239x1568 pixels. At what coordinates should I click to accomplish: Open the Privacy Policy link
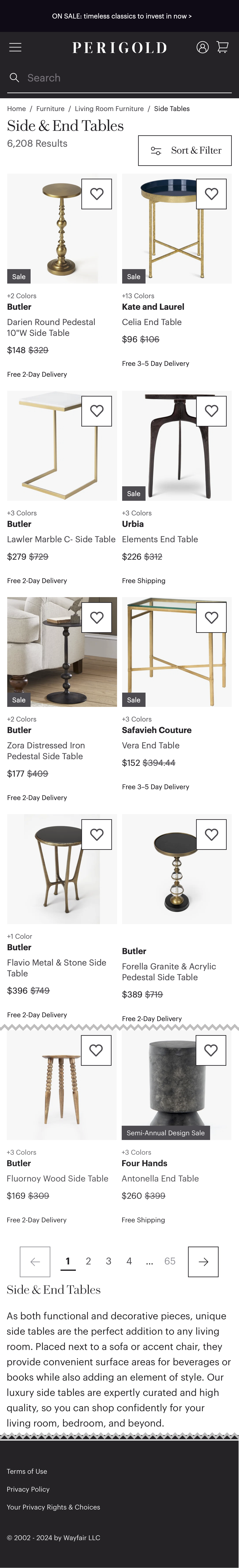coord(28,1489)
